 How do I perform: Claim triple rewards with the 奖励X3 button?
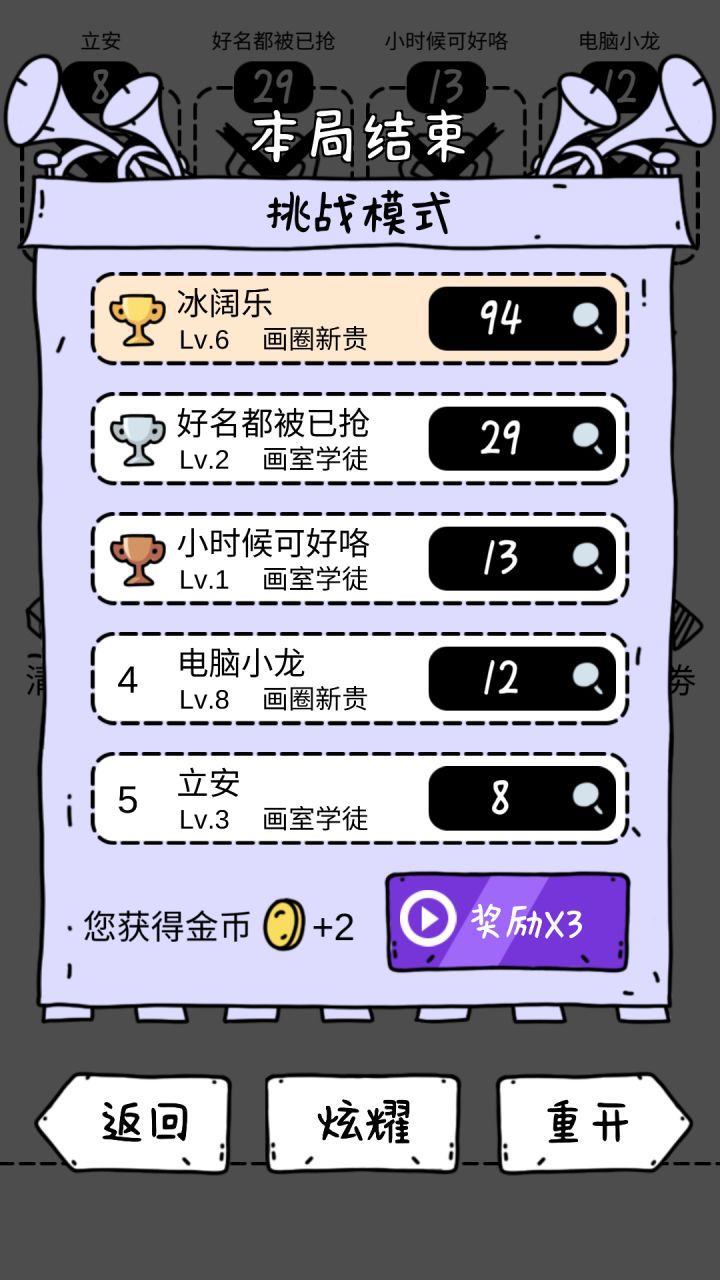505,919
